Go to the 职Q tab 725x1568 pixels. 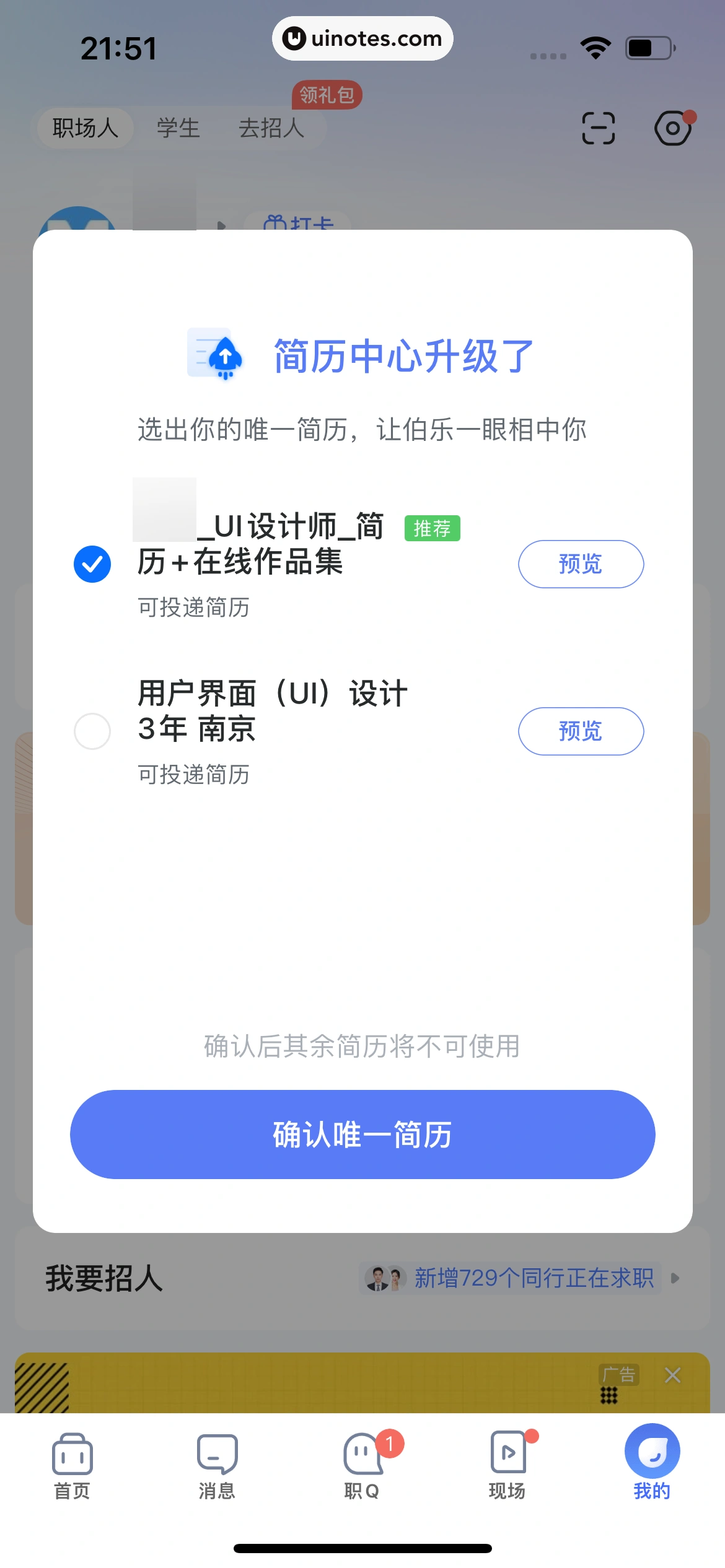coord(362,1465)
